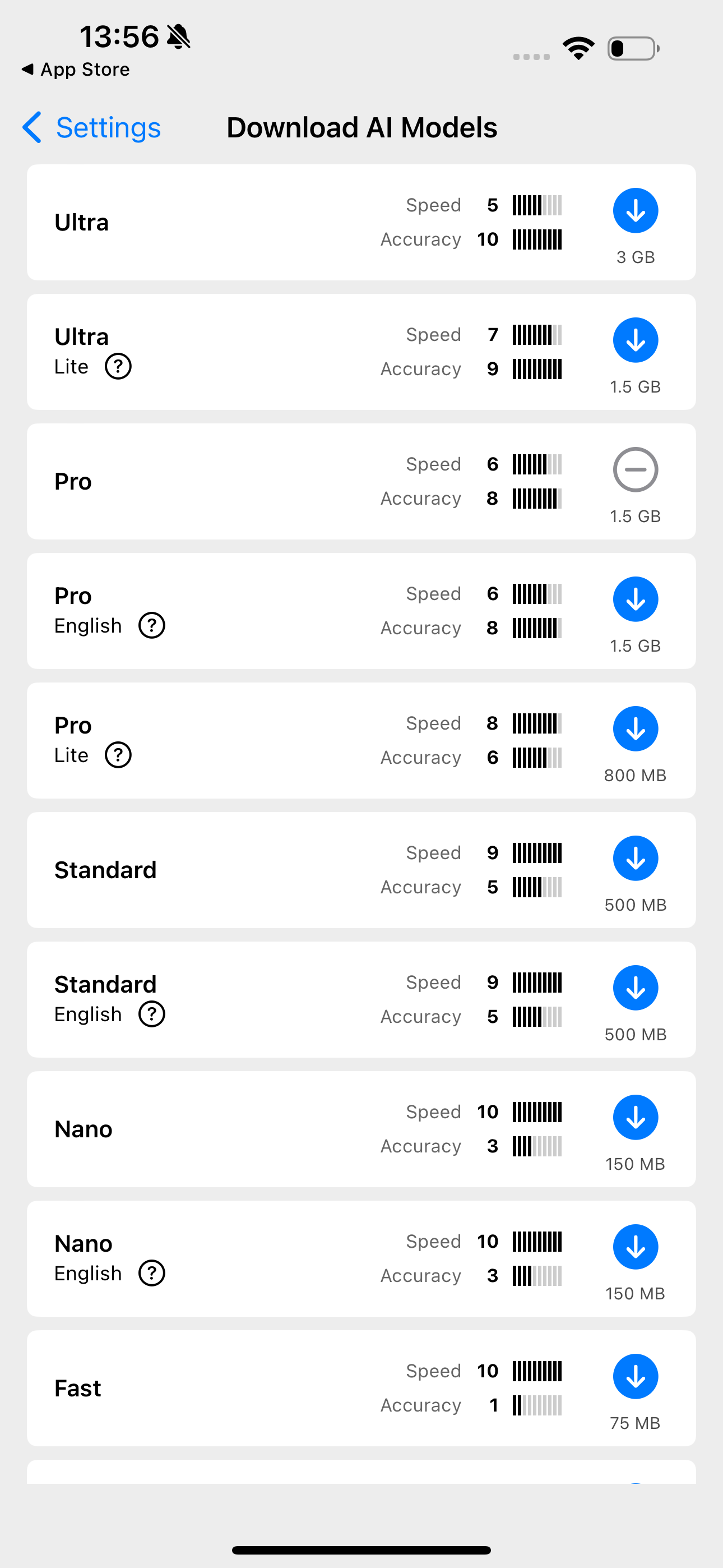Download the Standard English model
723x1568 pixels.
point(636,988)
